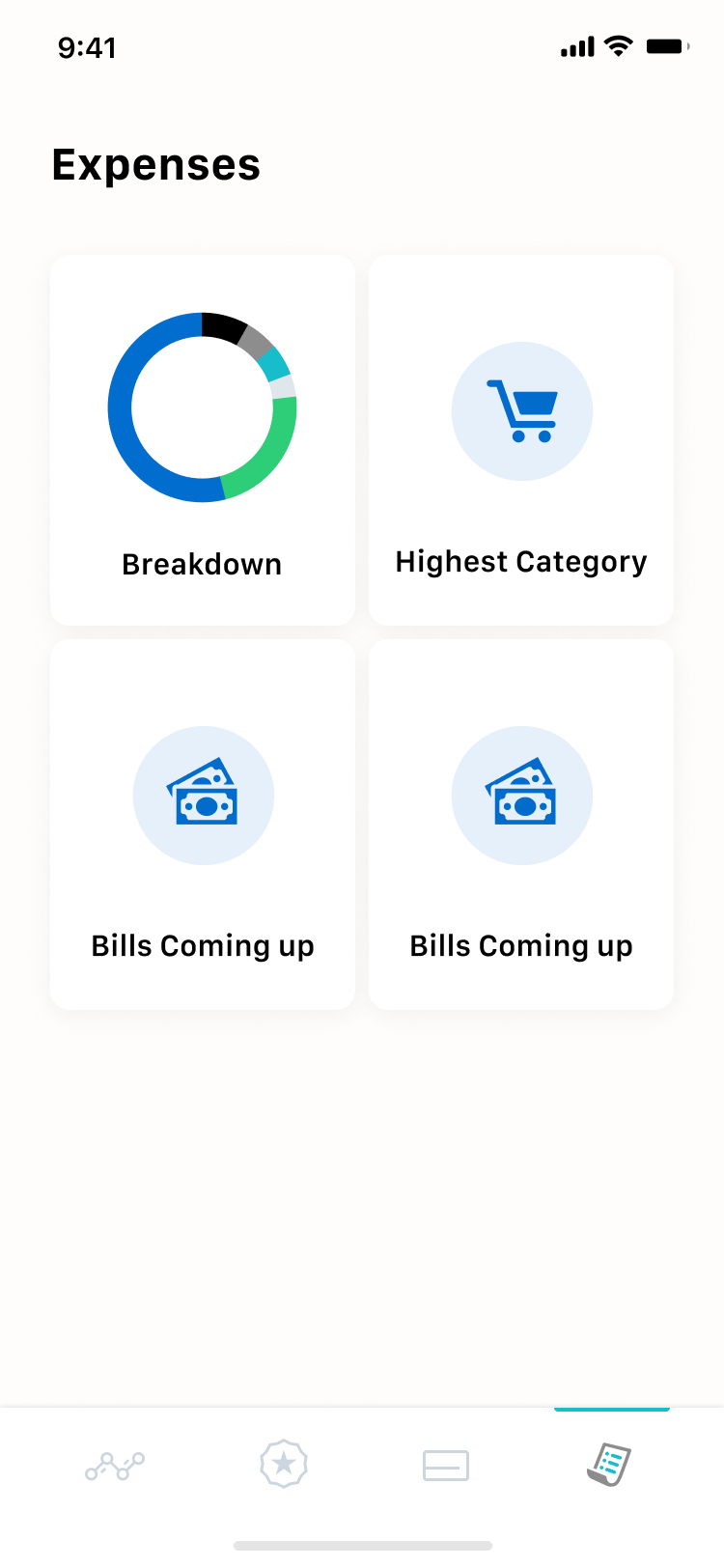Click the Wi-Fi icon in the status bar
Image resolution: width=724 pixels, height=1568 pixels.
coord(616,45)
